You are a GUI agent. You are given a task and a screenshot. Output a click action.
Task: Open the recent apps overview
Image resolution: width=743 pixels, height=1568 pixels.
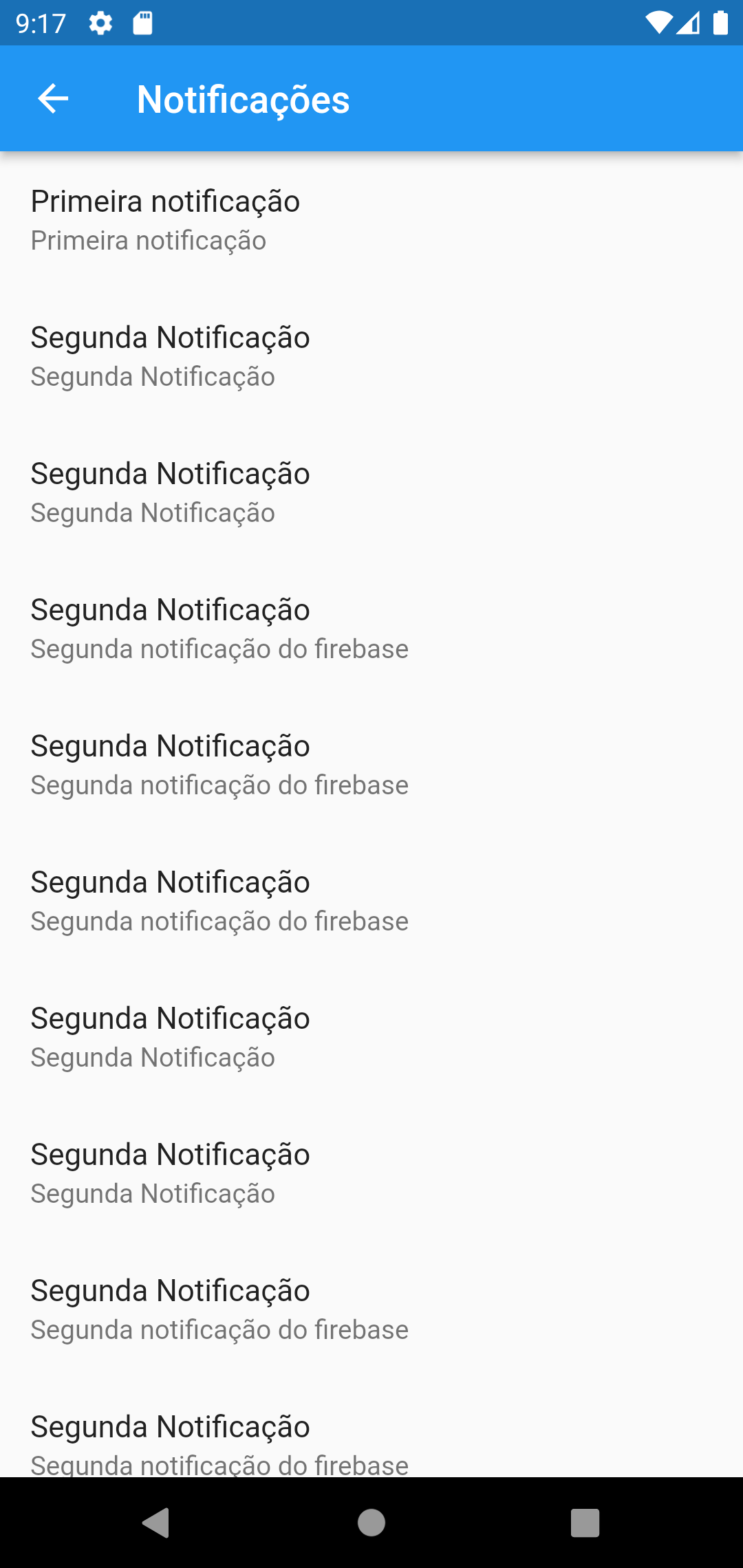pos(585,1523)
